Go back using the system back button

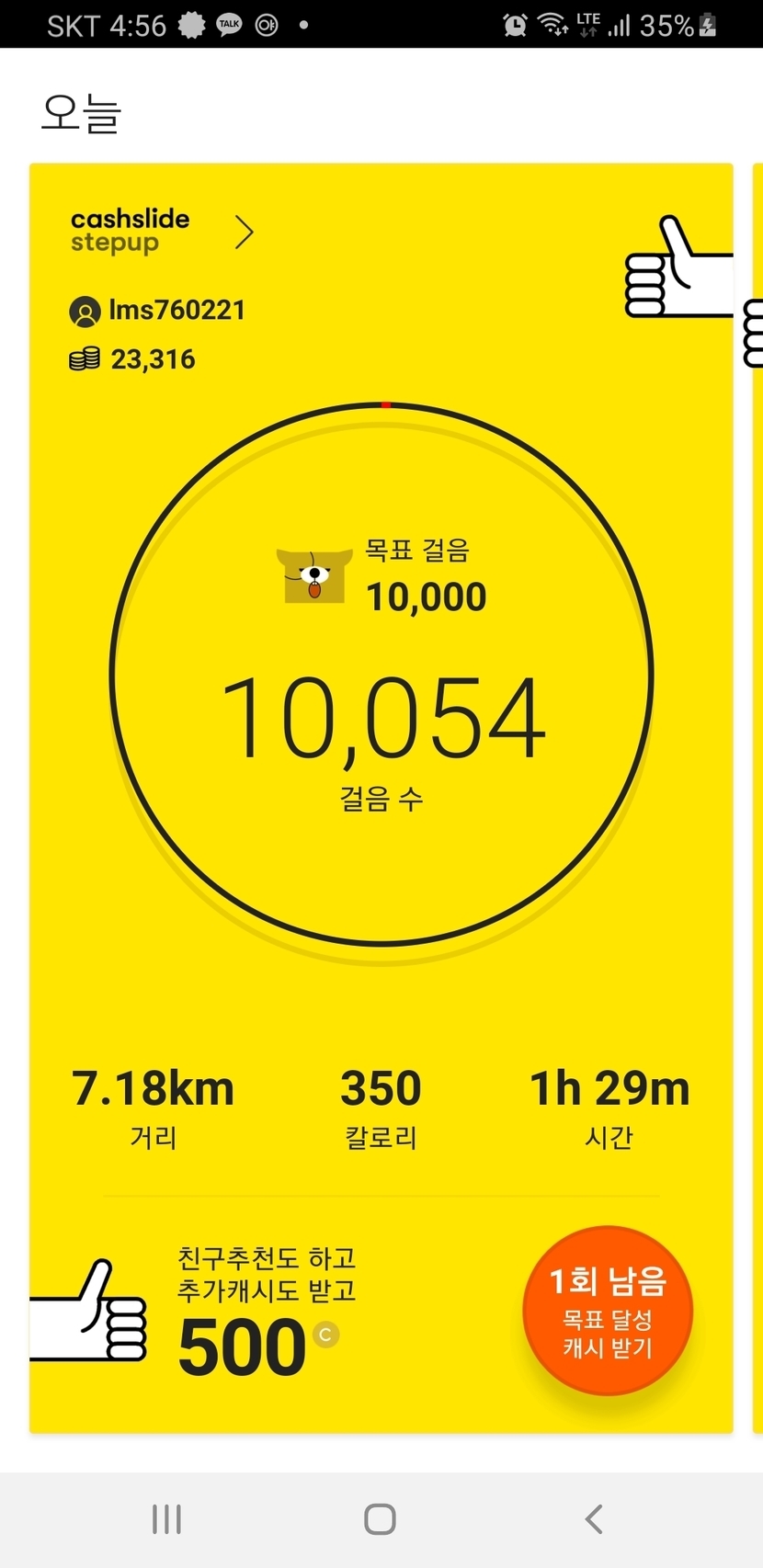coord(594,1519)
